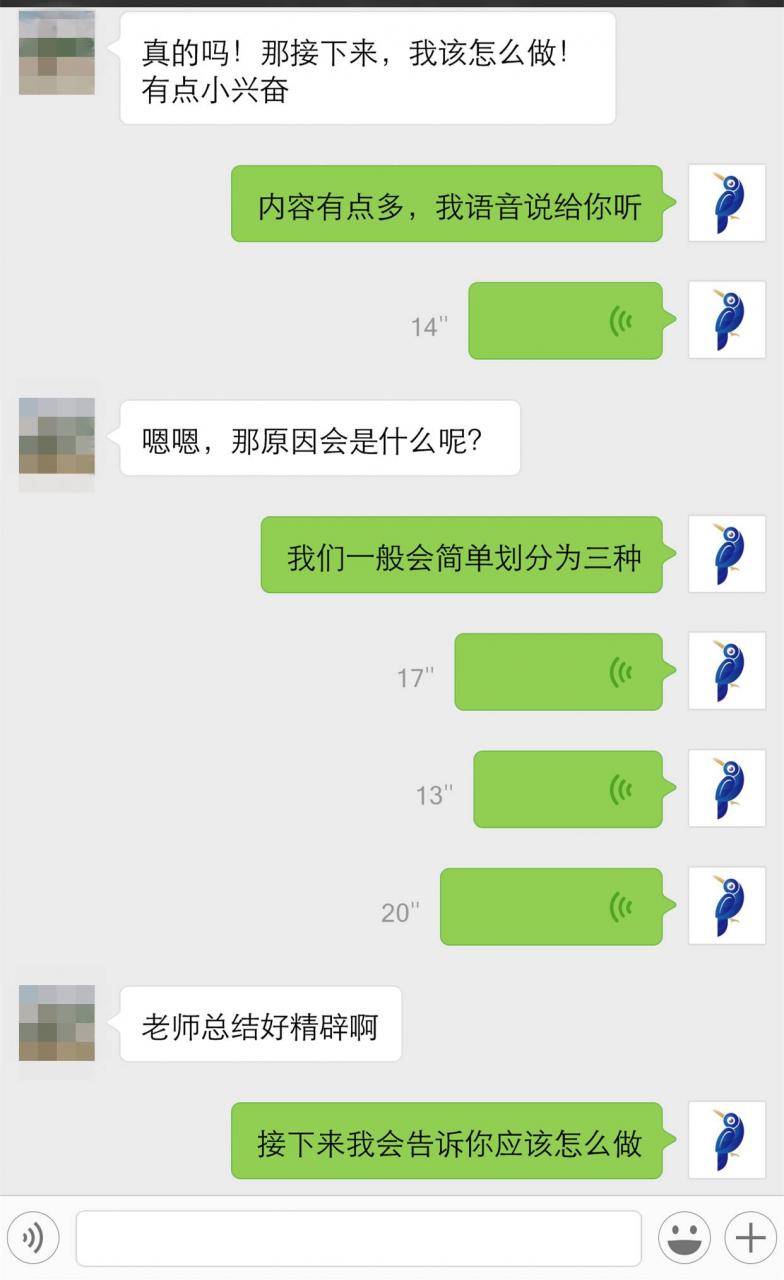This screenshot has height=1280, width=784.
Task: Tap the contact's avatar near the praise message
Action: click(x=57, y=1025)
